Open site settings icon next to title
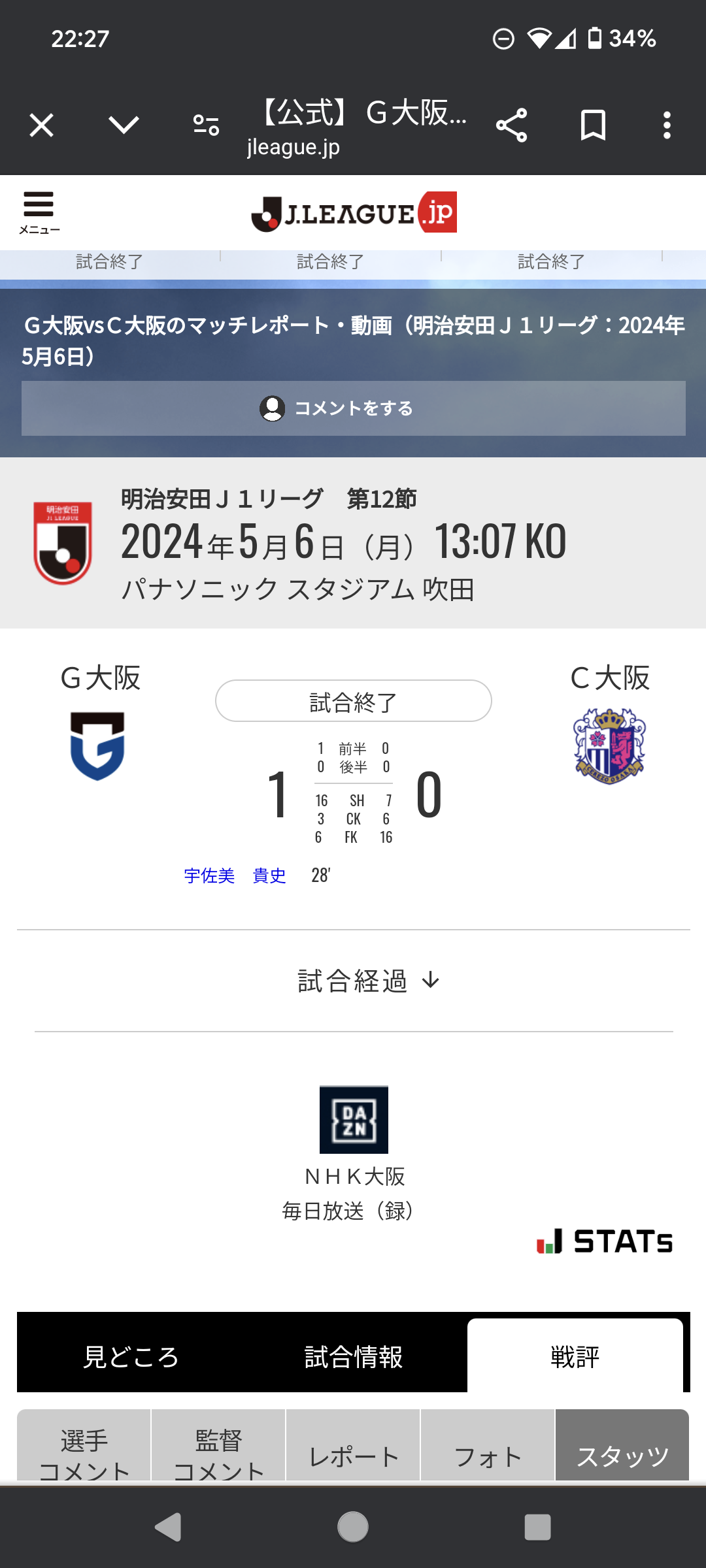This screenshot has height=1568, width=706. [206, 125]
